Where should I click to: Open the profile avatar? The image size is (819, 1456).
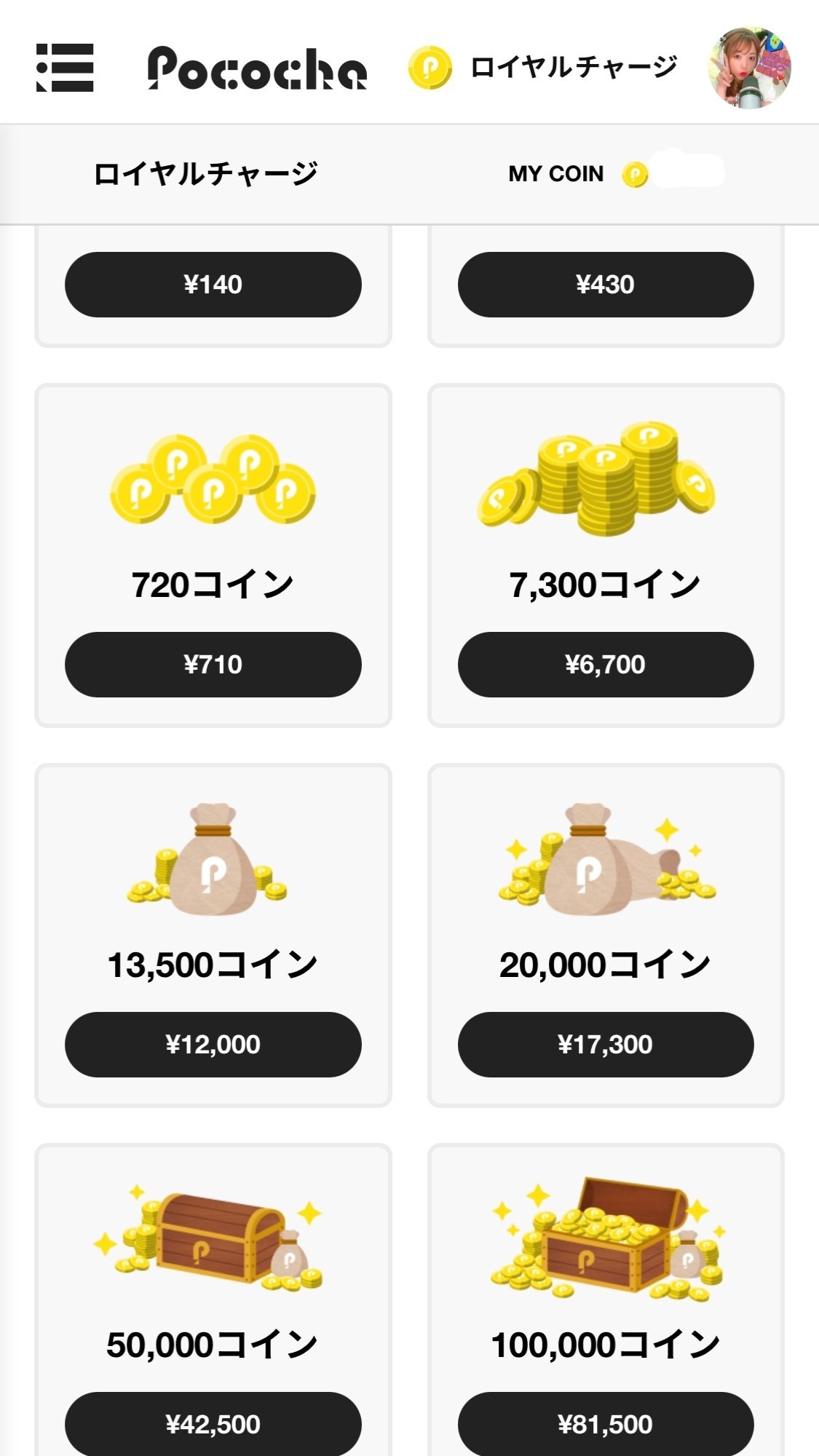point(749,68)
